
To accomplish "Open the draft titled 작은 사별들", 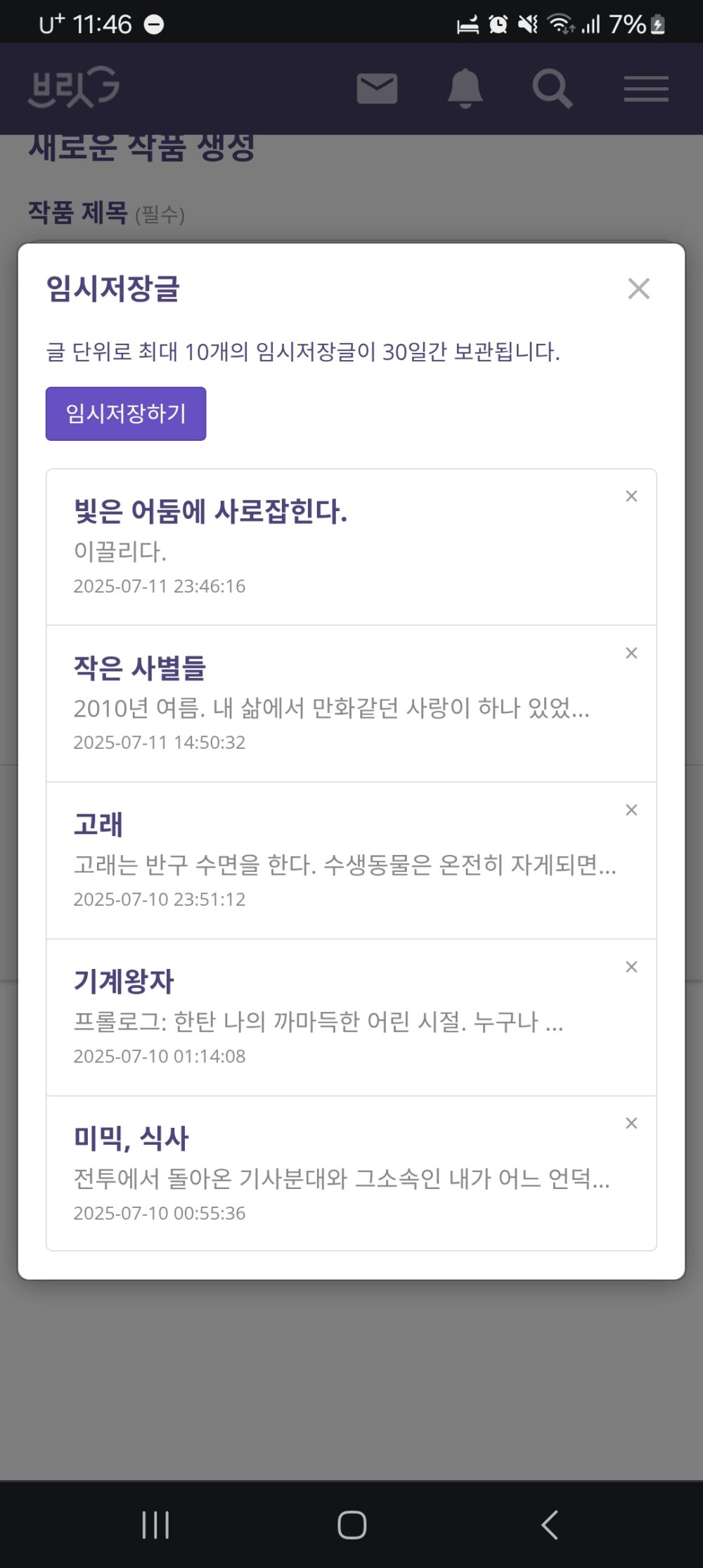I will (x=351, y=704).
